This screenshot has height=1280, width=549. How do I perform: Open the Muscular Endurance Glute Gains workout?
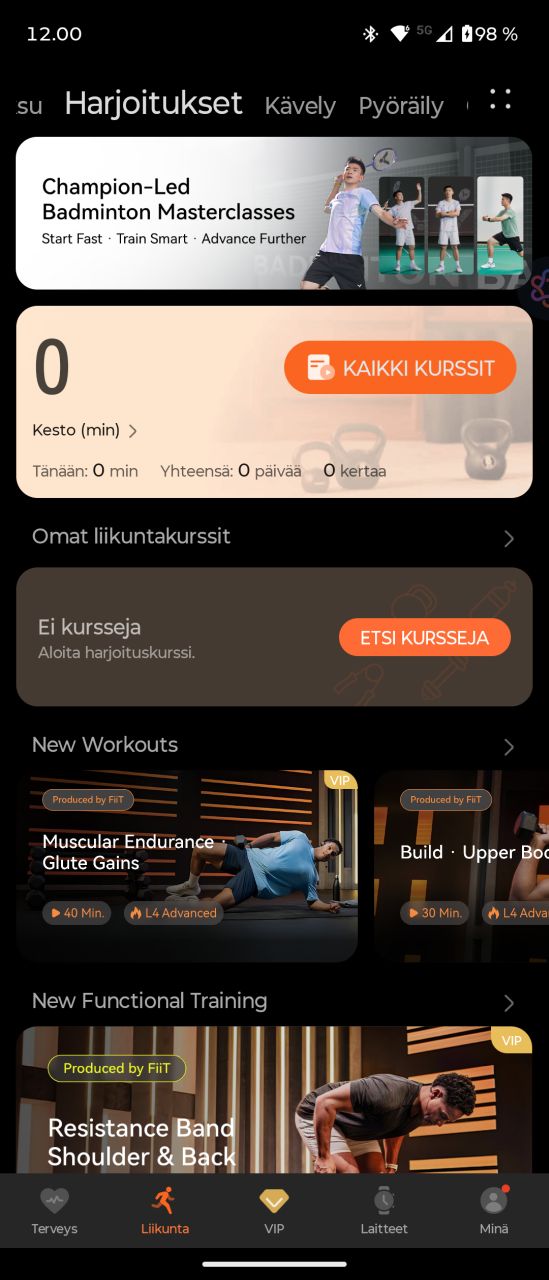[187, 866]
